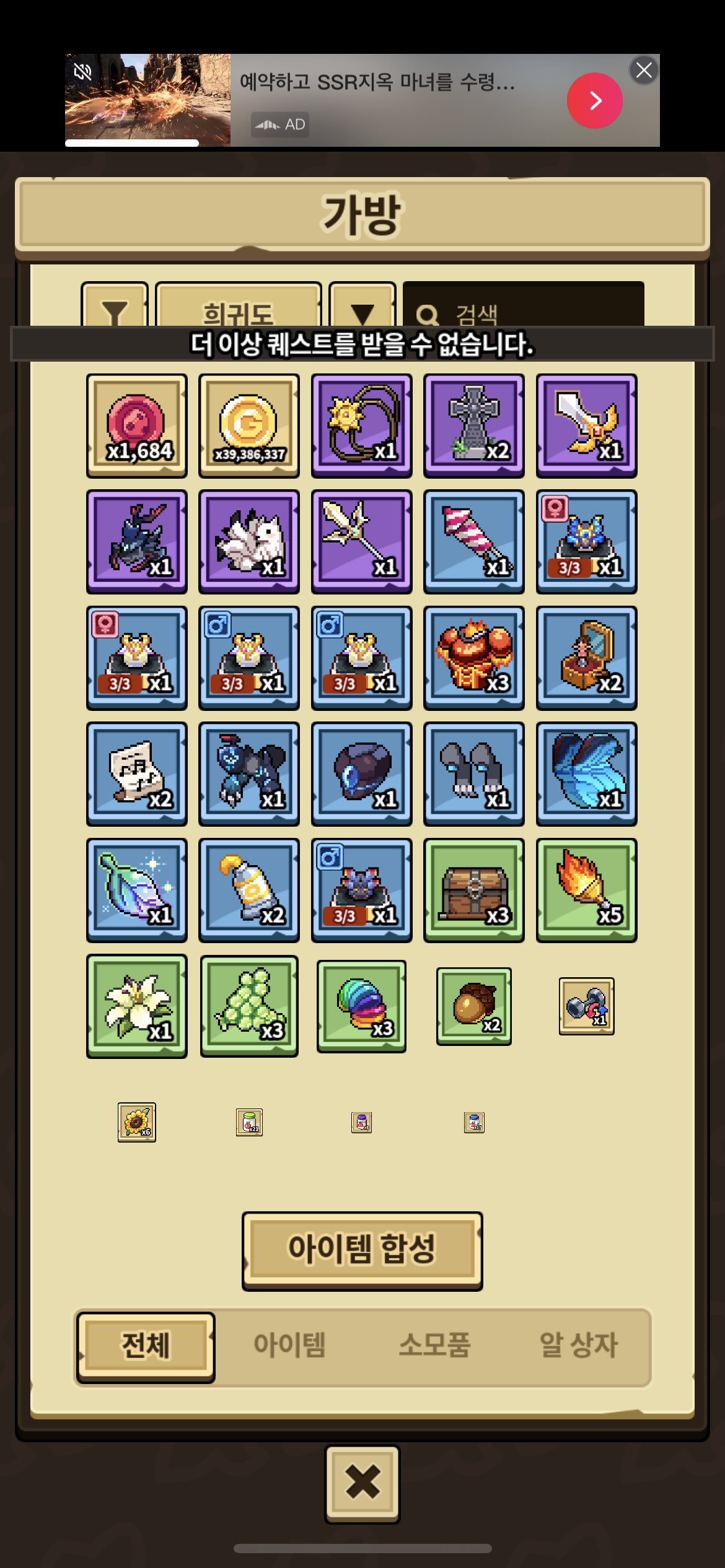Select the white fox item
This screenshot has width=725, height=1568.
click(x=249, y=541)
